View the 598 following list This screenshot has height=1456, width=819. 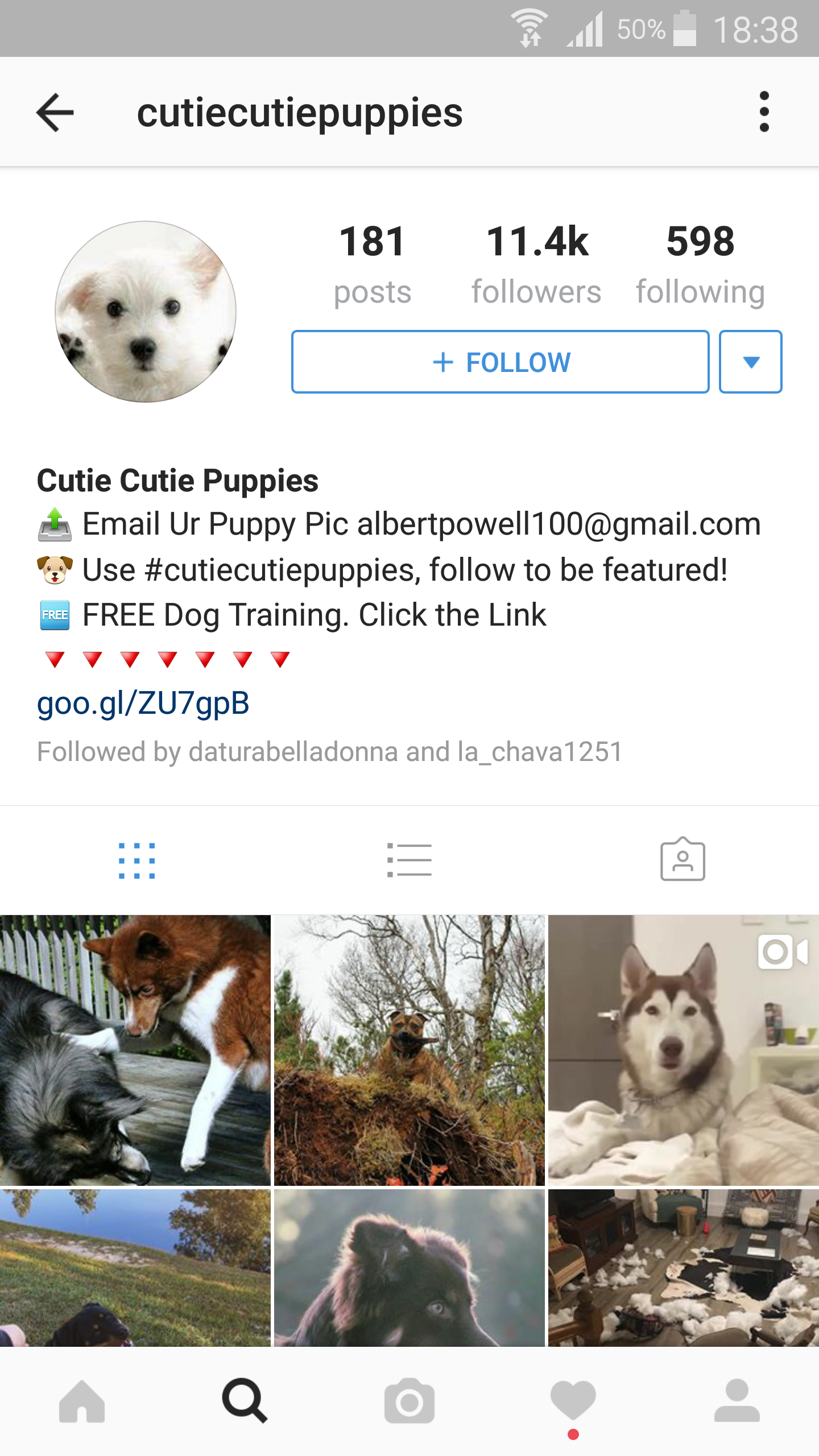(700, 264)
